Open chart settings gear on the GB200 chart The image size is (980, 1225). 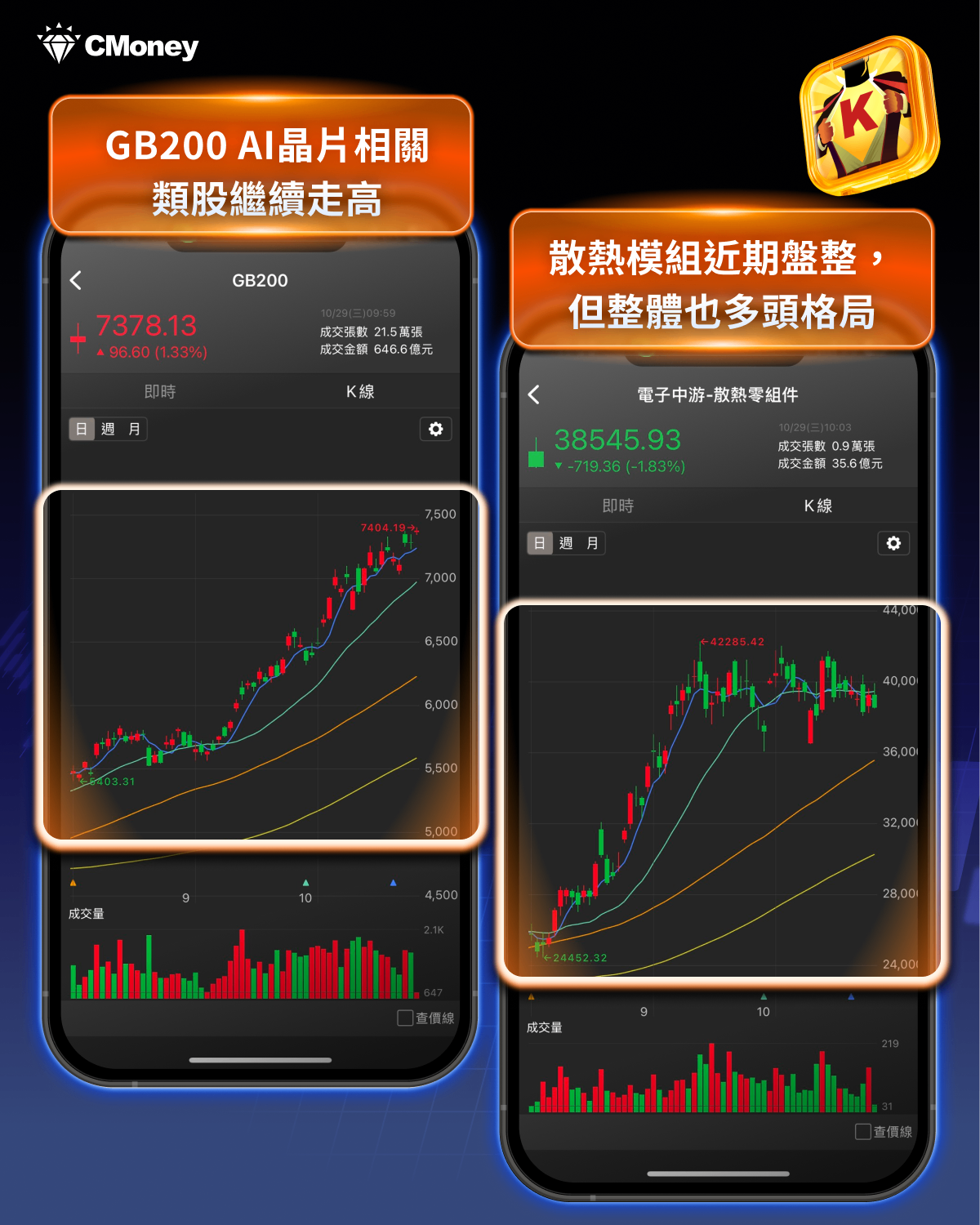(x=436, y=429)
